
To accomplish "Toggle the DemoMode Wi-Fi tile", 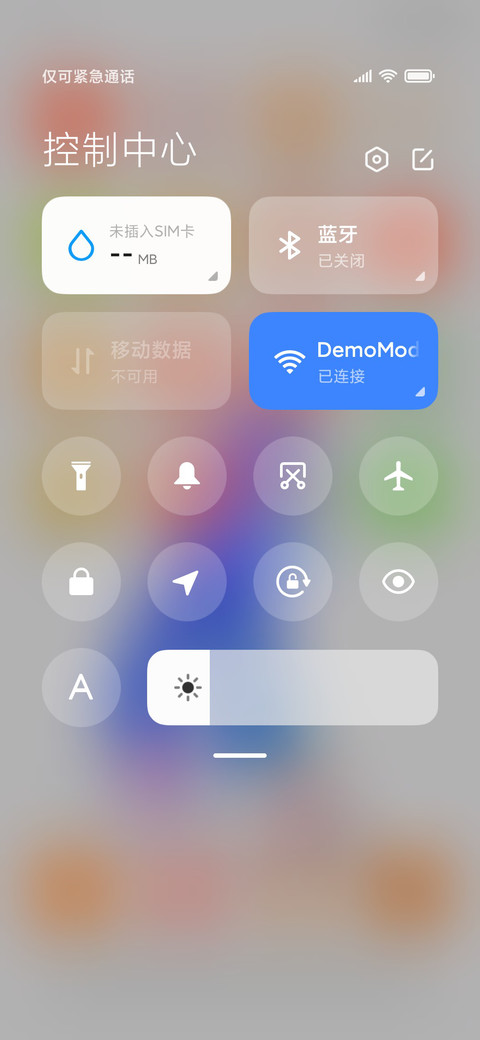I will click(x=343, y=361).
